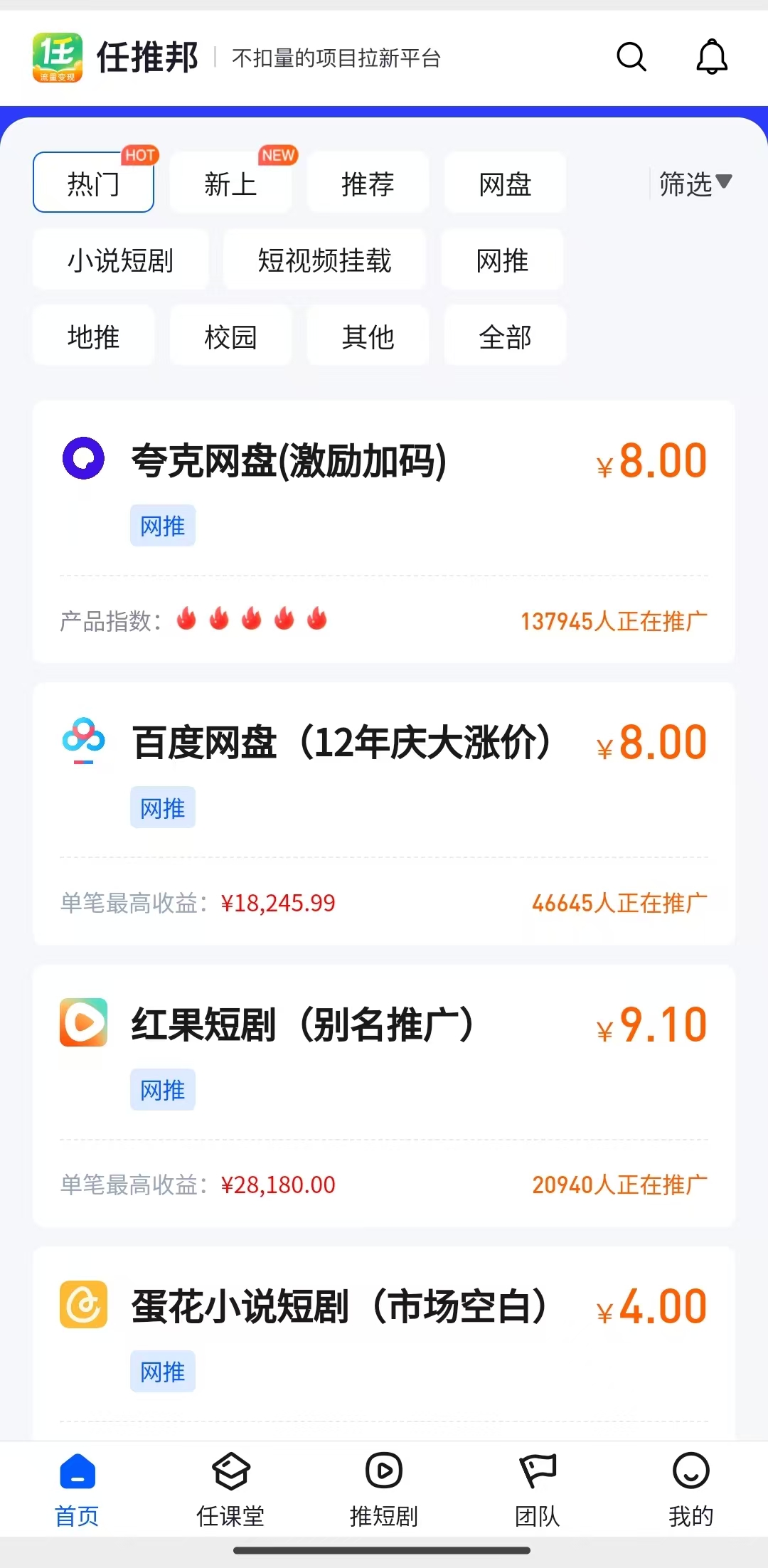Open the search magnifier icon

[x=631, y=57]
